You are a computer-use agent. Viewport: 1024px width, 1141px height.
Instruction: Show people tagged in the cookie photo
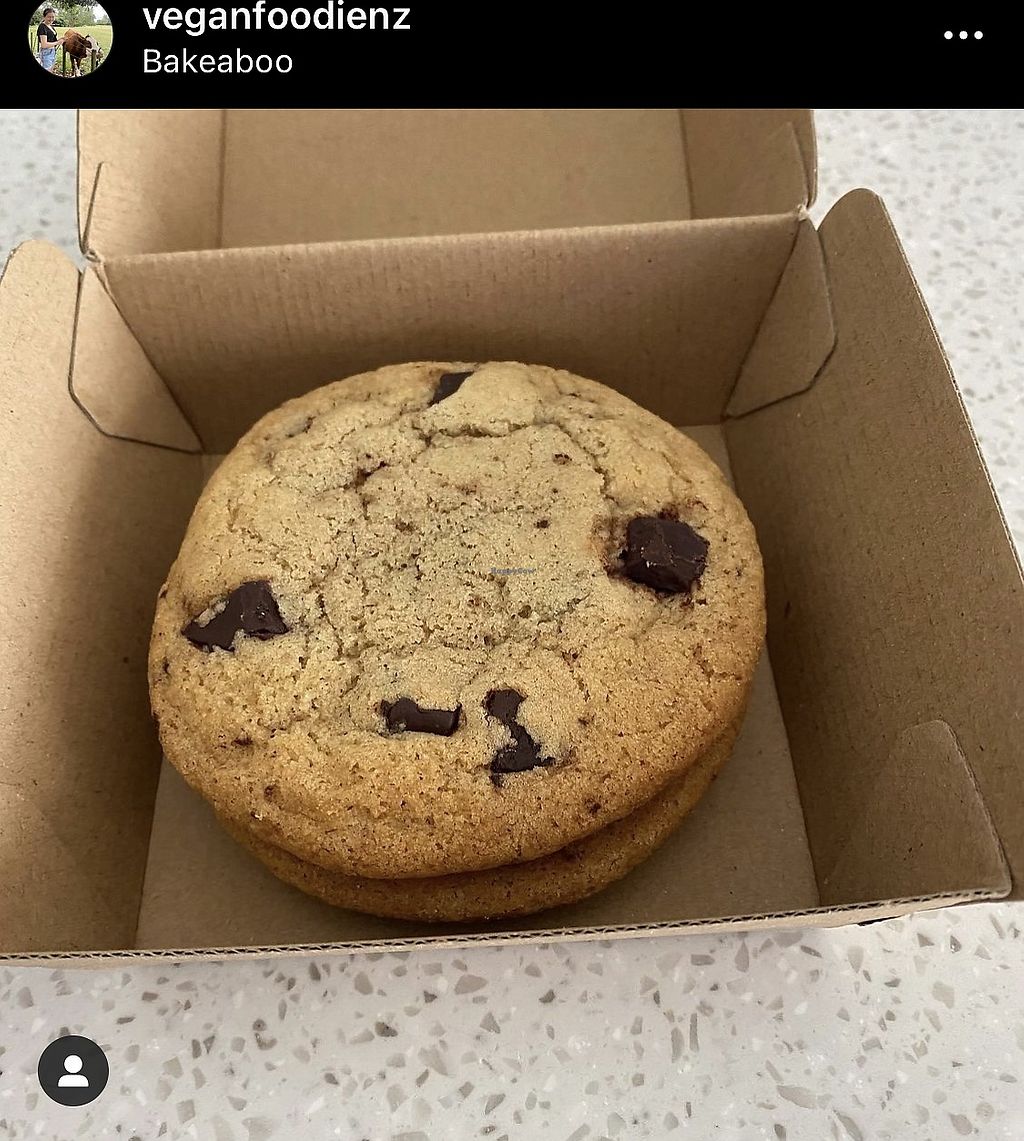coord(73,1070)
